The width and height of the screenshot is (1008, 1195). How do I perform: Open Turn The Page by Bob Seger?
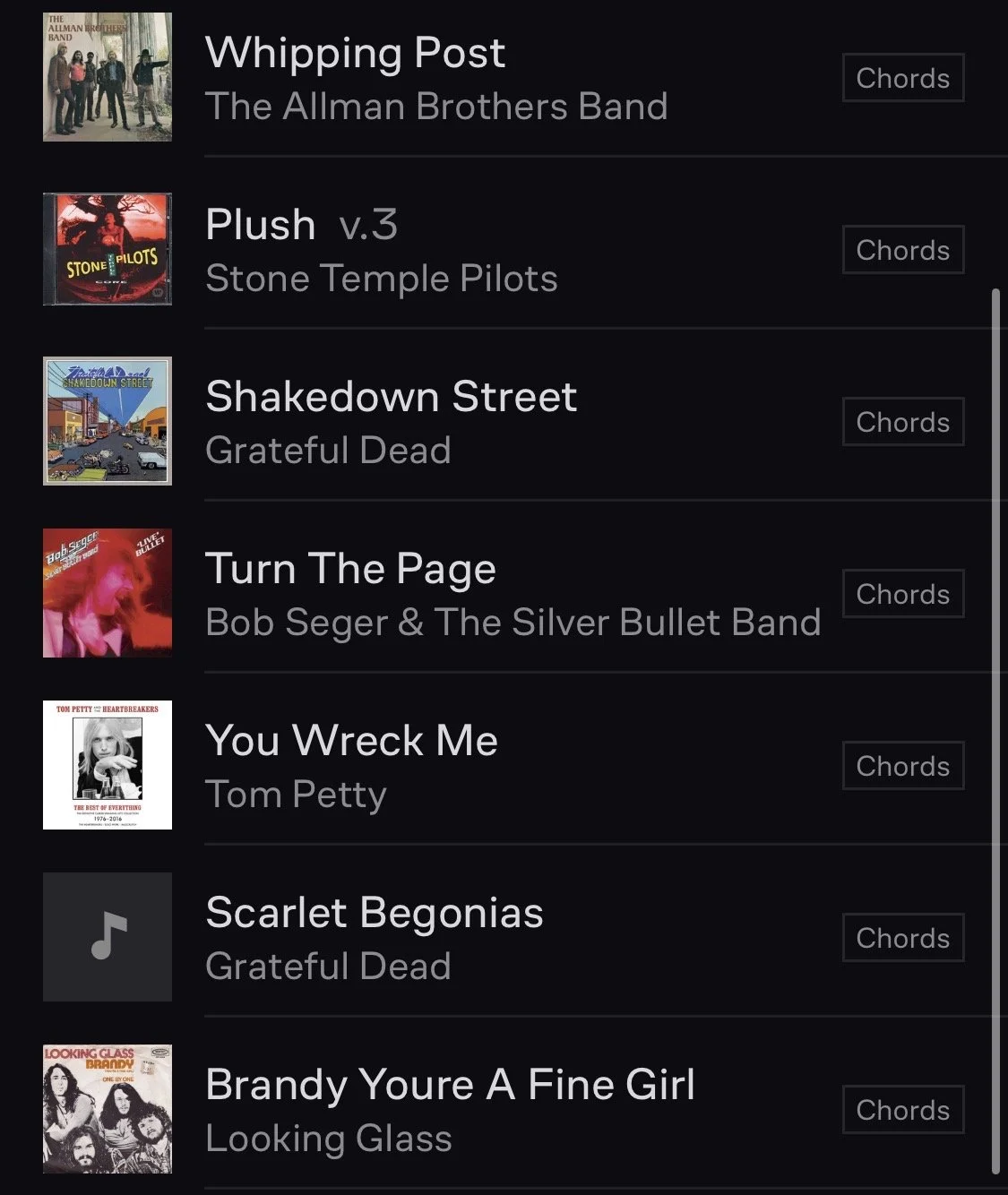(504, 594)
